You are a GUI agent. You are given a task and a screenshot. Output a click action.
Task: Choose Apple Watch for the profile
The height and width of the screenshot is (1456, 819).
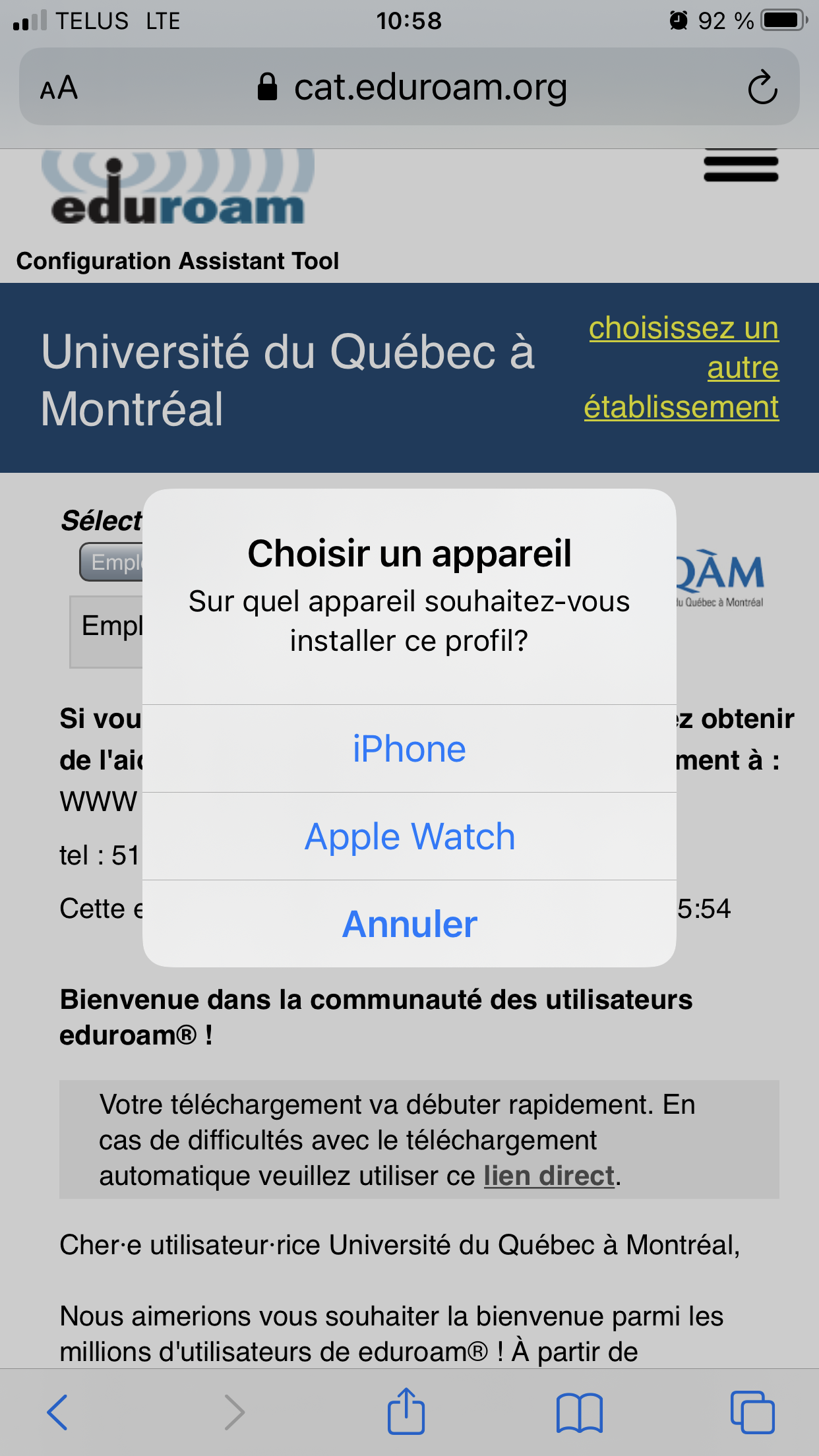pos(409,837)
